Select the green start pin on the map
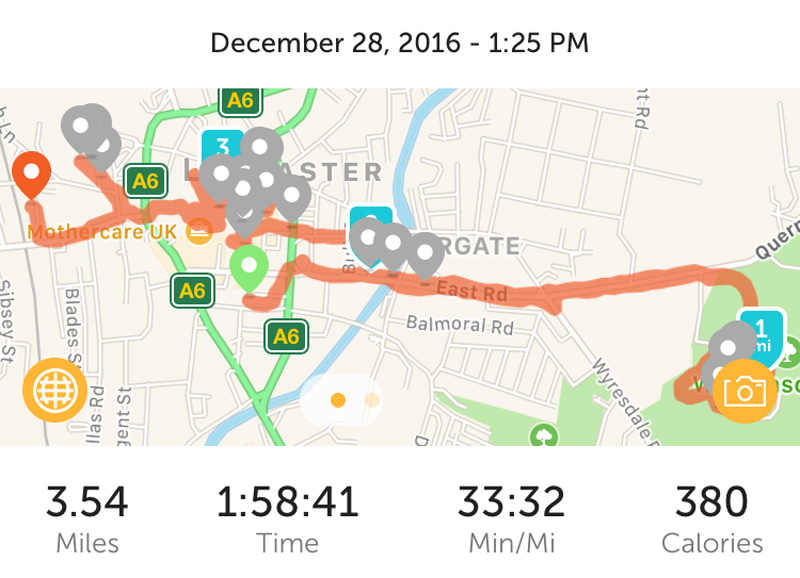 tap(249, 267)
